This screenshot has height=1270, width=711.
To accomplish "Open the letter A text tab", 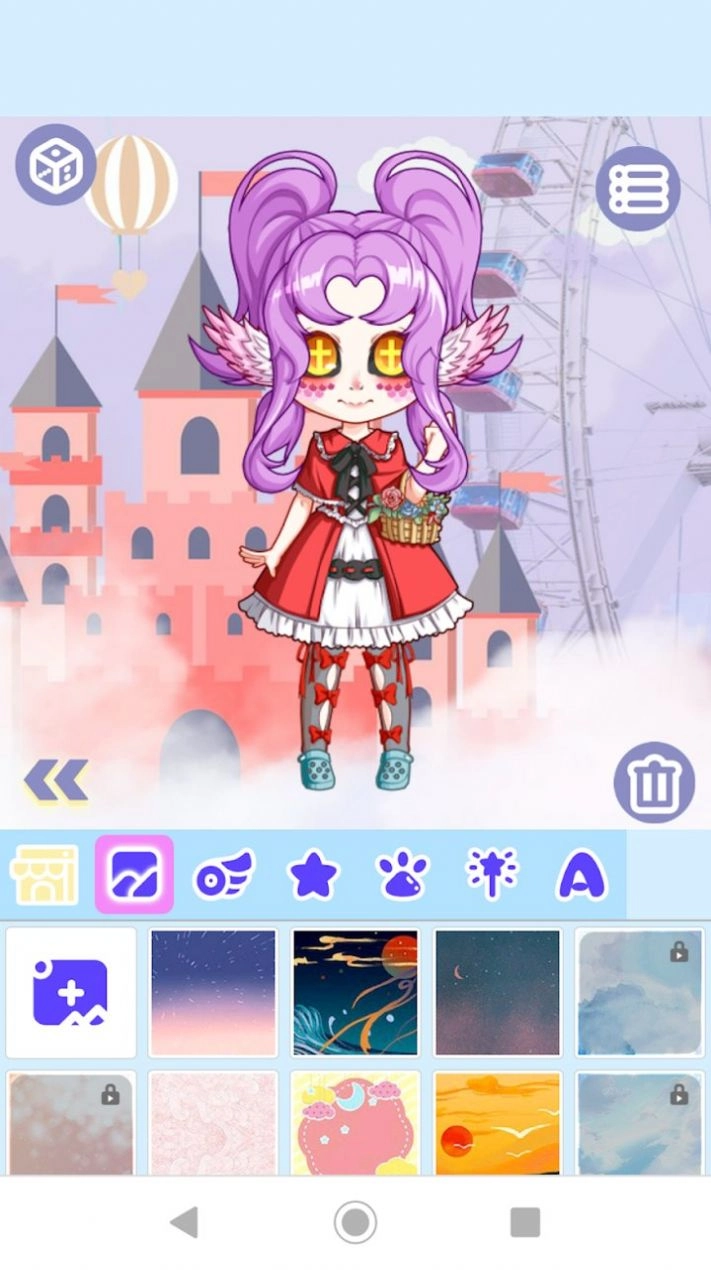I will point(582,876).
